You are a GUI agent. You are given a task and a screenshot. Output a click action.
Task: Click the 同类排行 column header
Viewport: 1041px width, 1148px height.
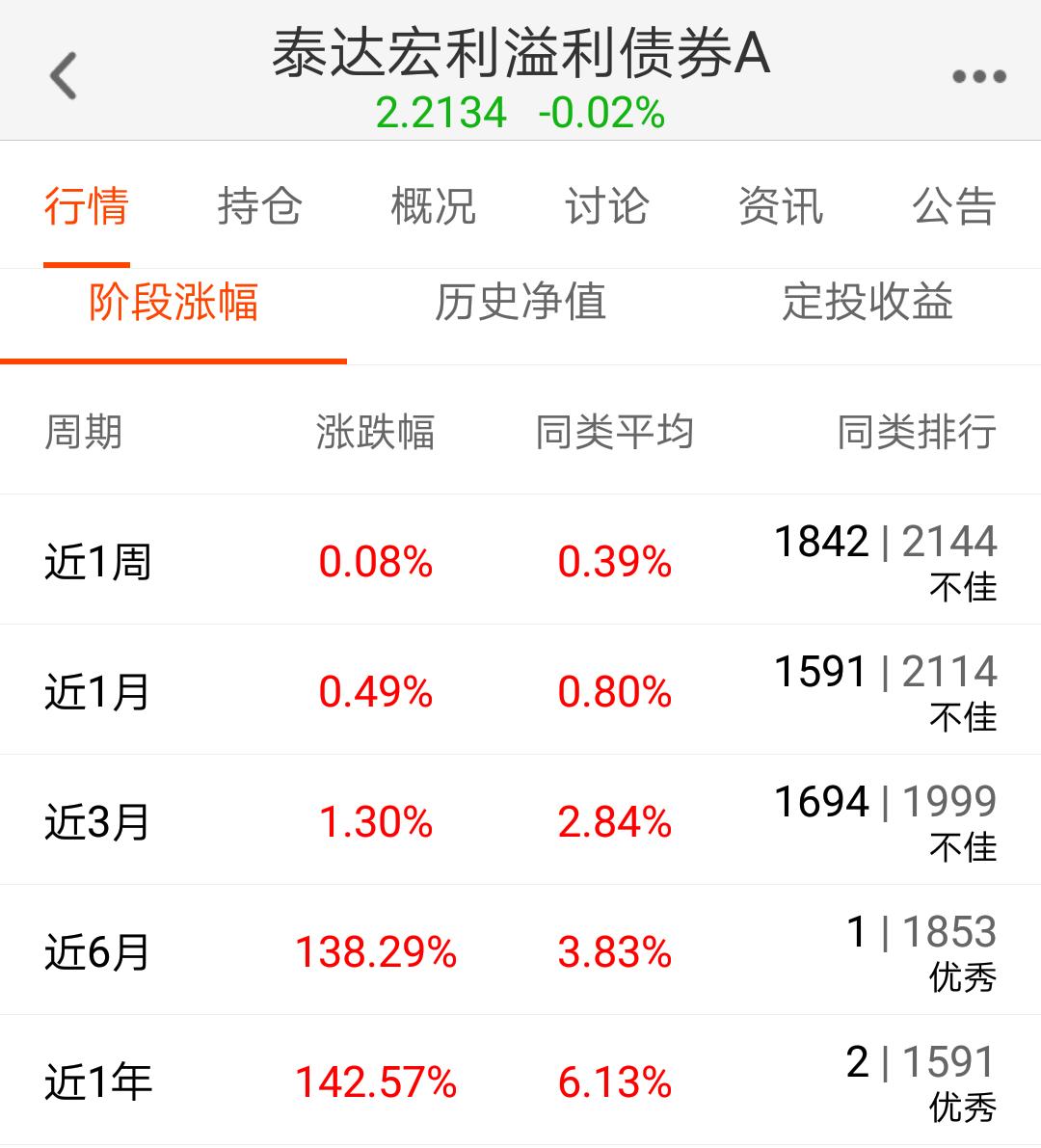(916, 433)
